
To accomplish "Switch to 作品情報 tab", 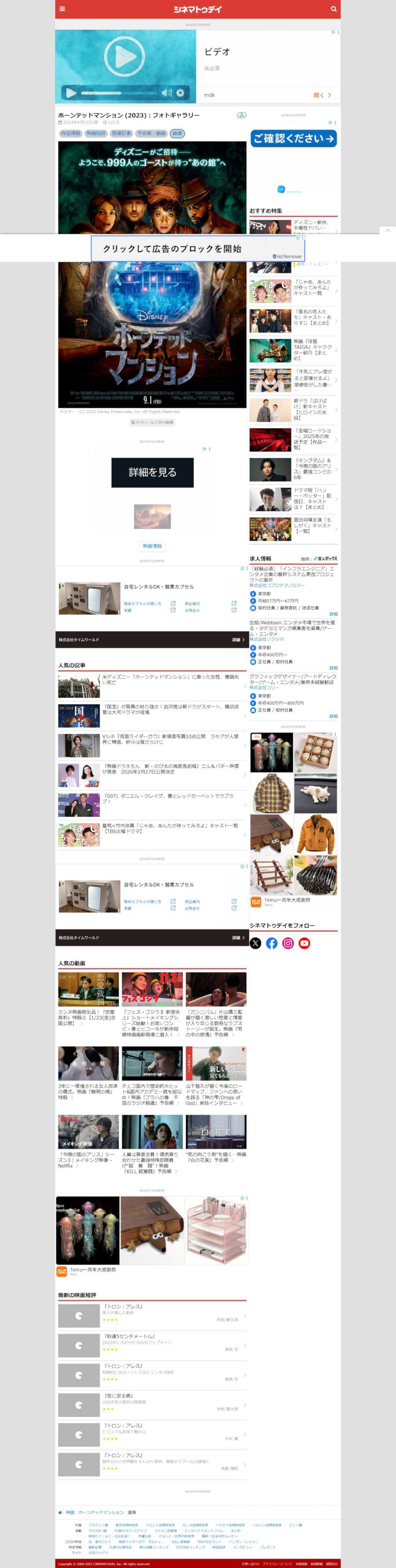I will coord(70,133).
